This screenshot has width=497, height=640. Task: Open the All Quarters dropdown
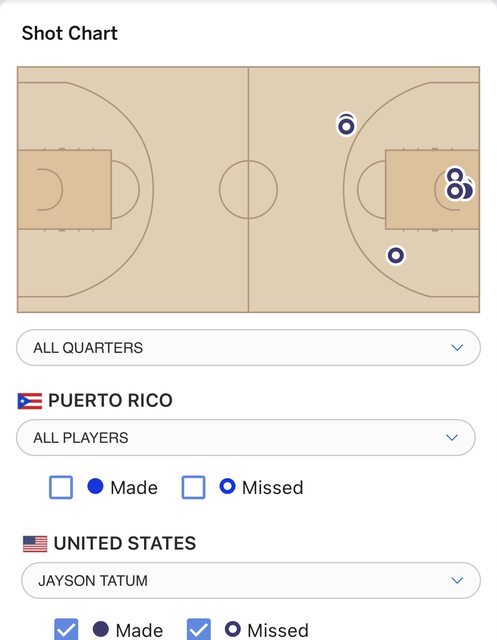(x=248, y=348)
